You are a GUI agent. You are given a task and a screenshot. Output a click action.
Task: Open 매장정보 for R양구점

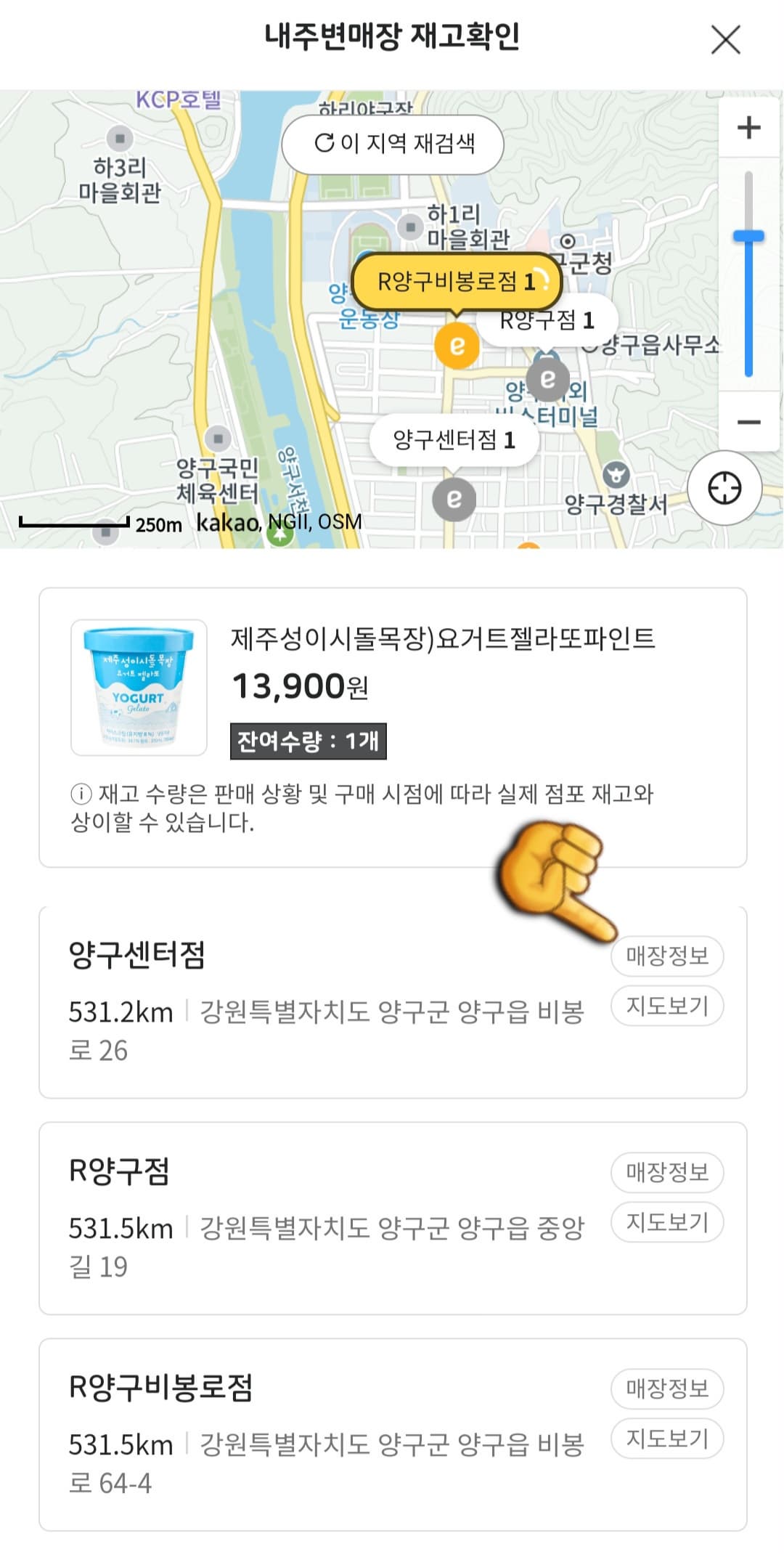(667, 1172)
